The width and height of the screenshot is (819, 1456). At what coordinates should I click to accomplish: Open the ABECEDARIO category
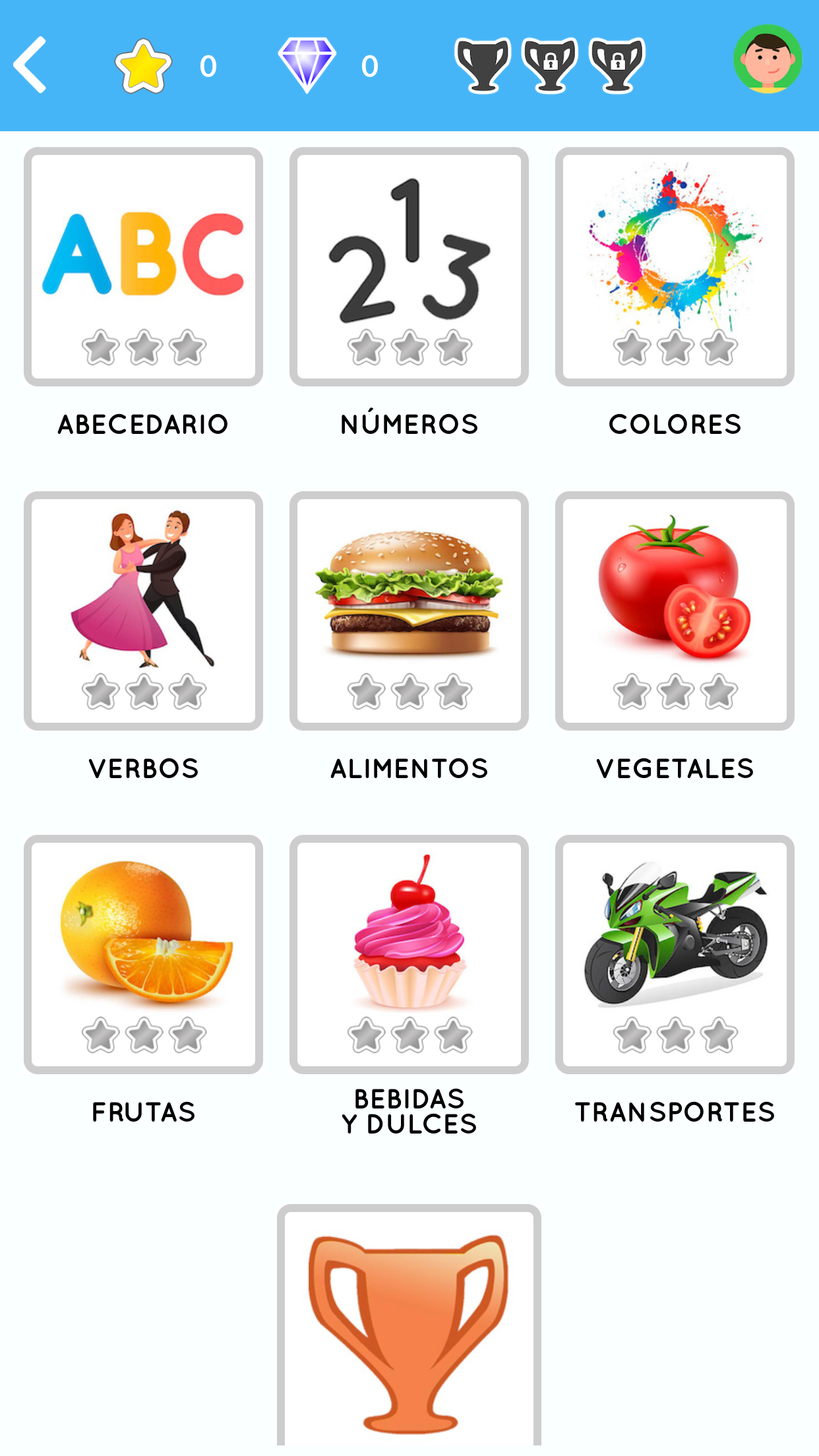tap(143, 267)
